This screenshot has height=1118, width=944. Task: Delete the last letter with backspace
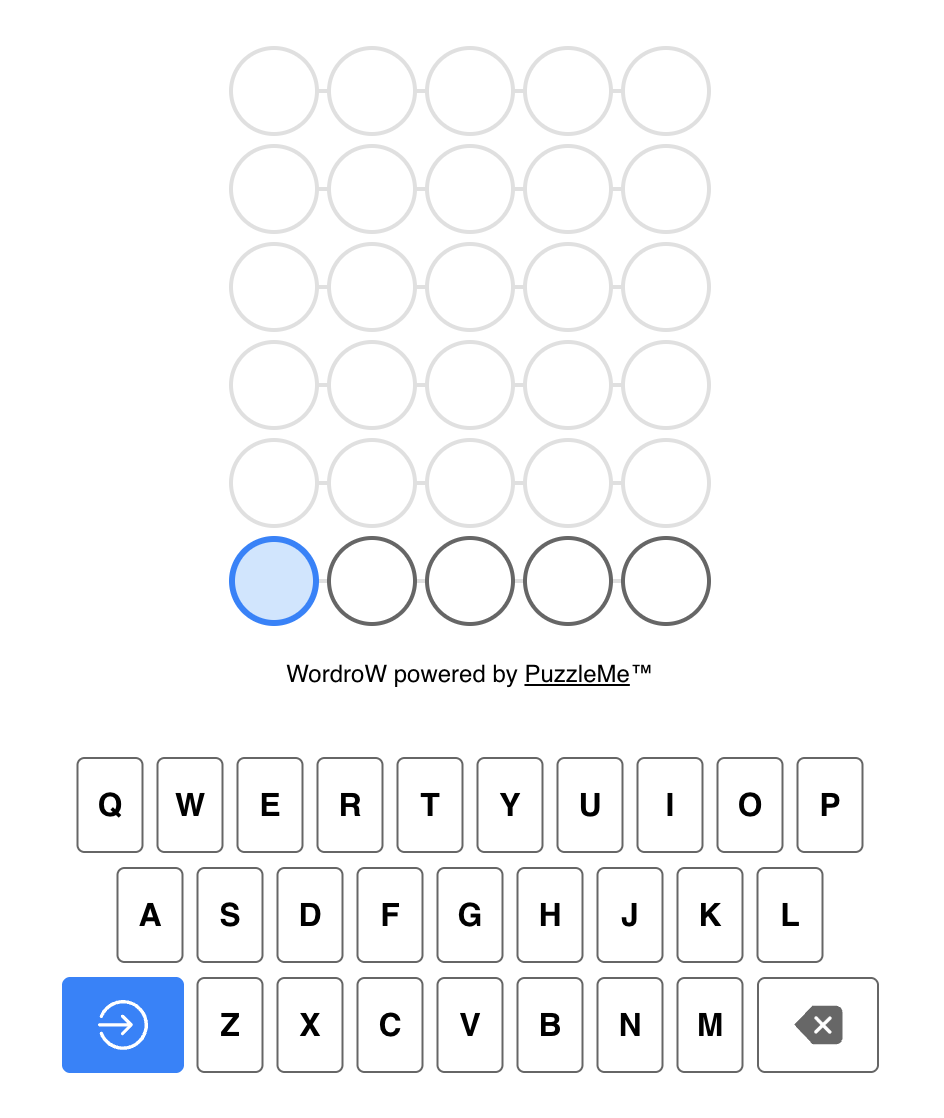[x=818, y=1025]
